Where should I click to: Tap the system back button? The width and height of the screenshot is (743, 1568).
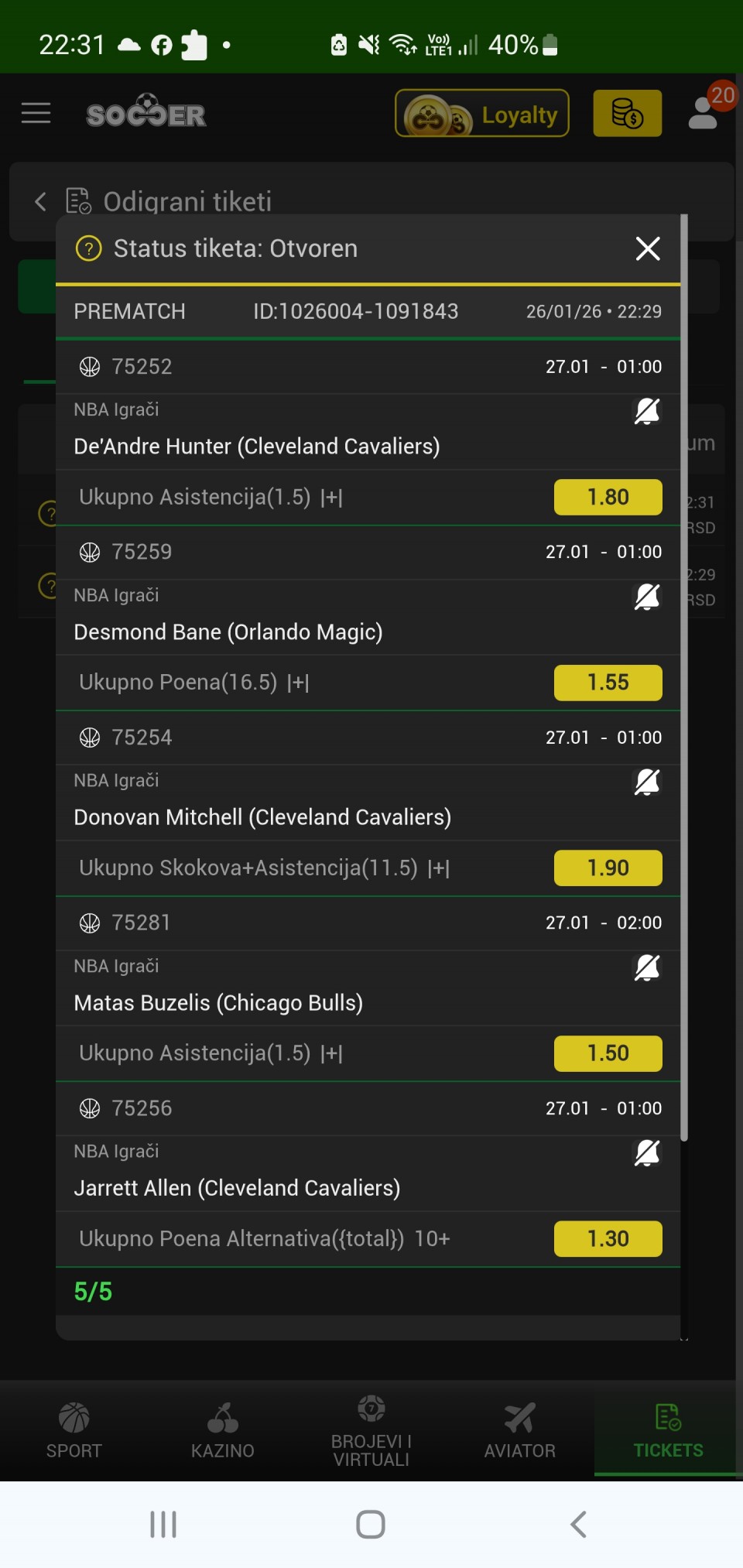tap(578, 1525)
